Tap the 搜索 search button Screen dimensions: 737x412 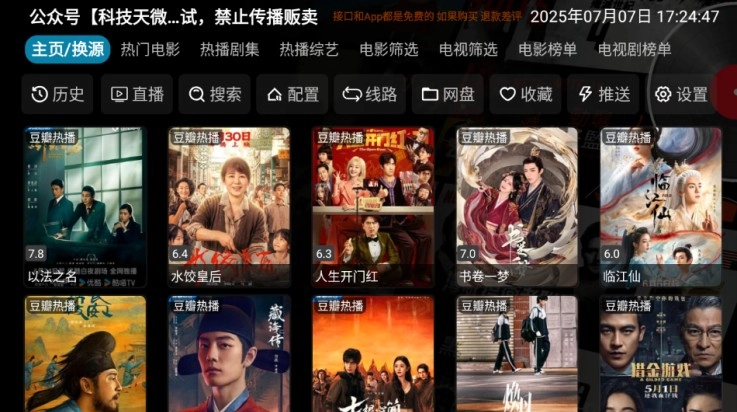pyautogui.click(x=215, y=94)
